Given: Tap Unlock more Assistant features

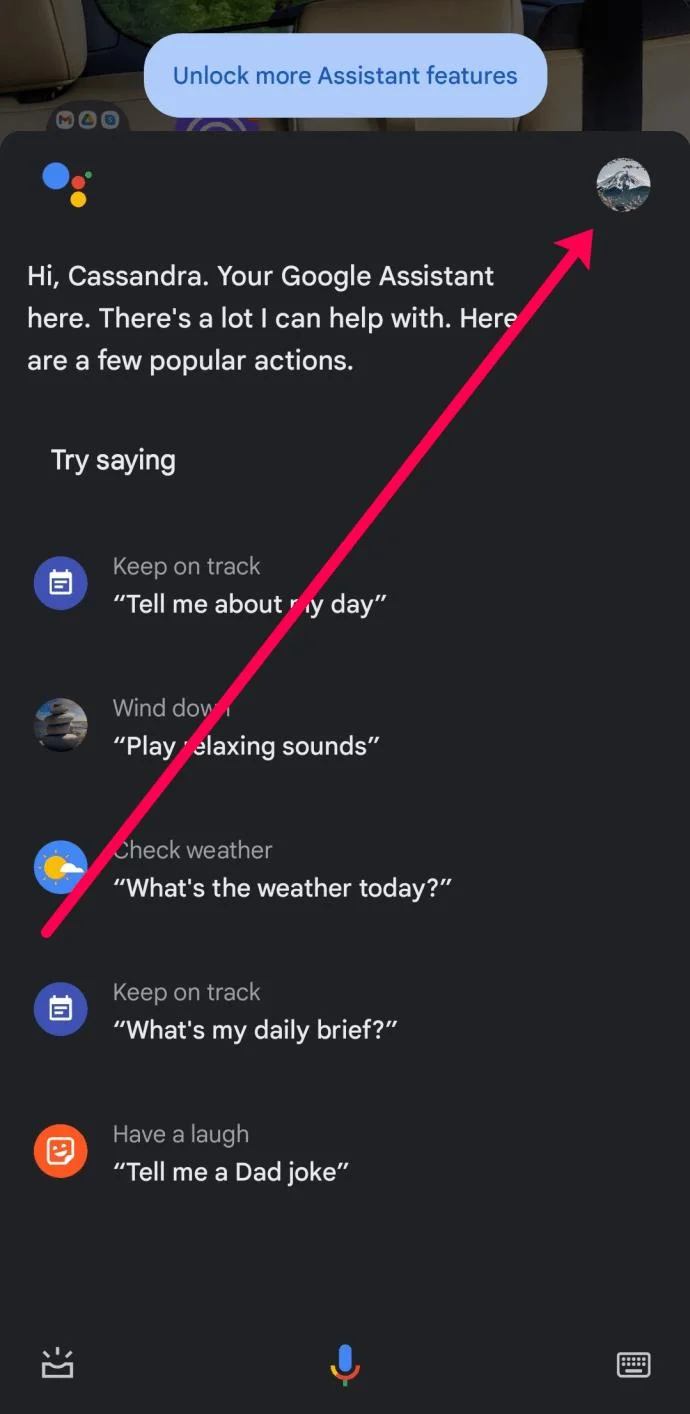Looking at the screenshot, I should coord(345,76).
